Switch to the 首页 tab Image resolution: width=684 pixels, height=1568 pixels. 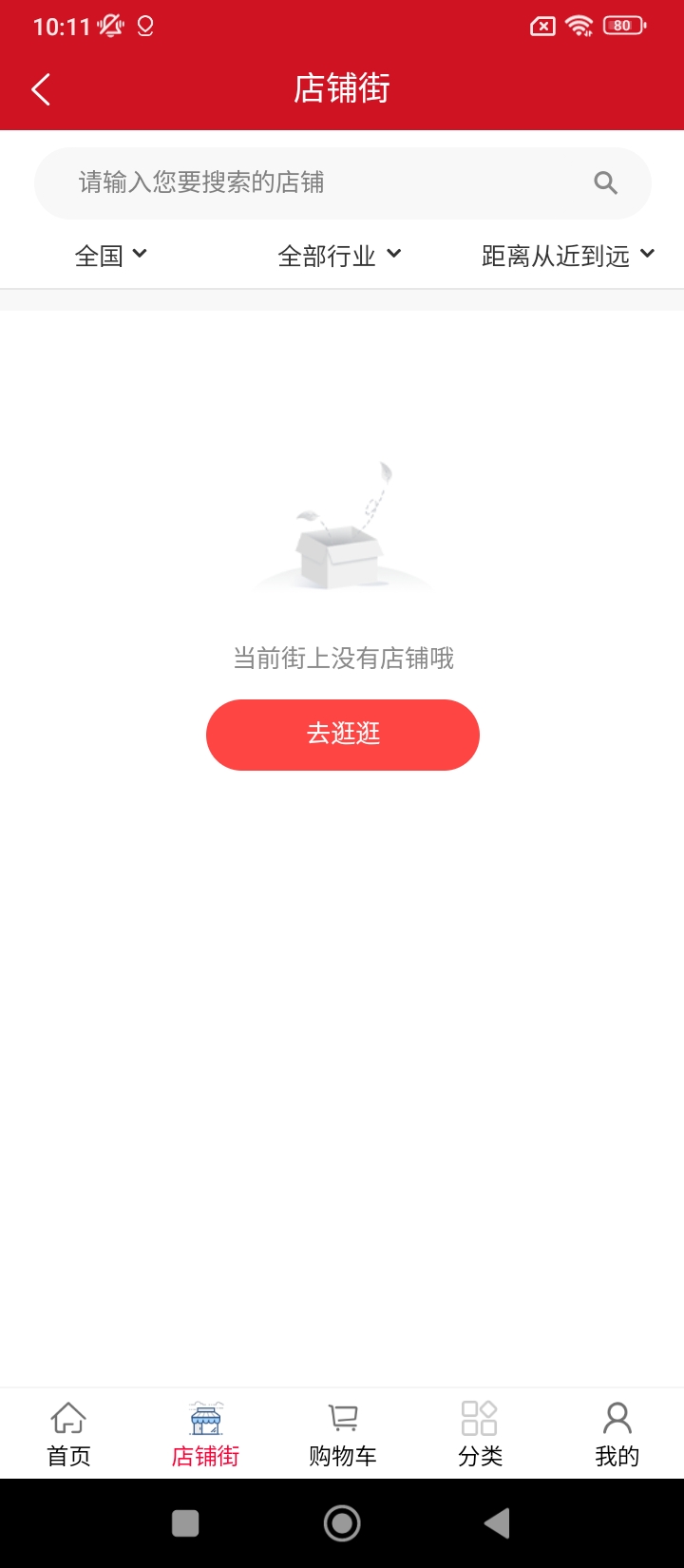tap(68, 1434)
